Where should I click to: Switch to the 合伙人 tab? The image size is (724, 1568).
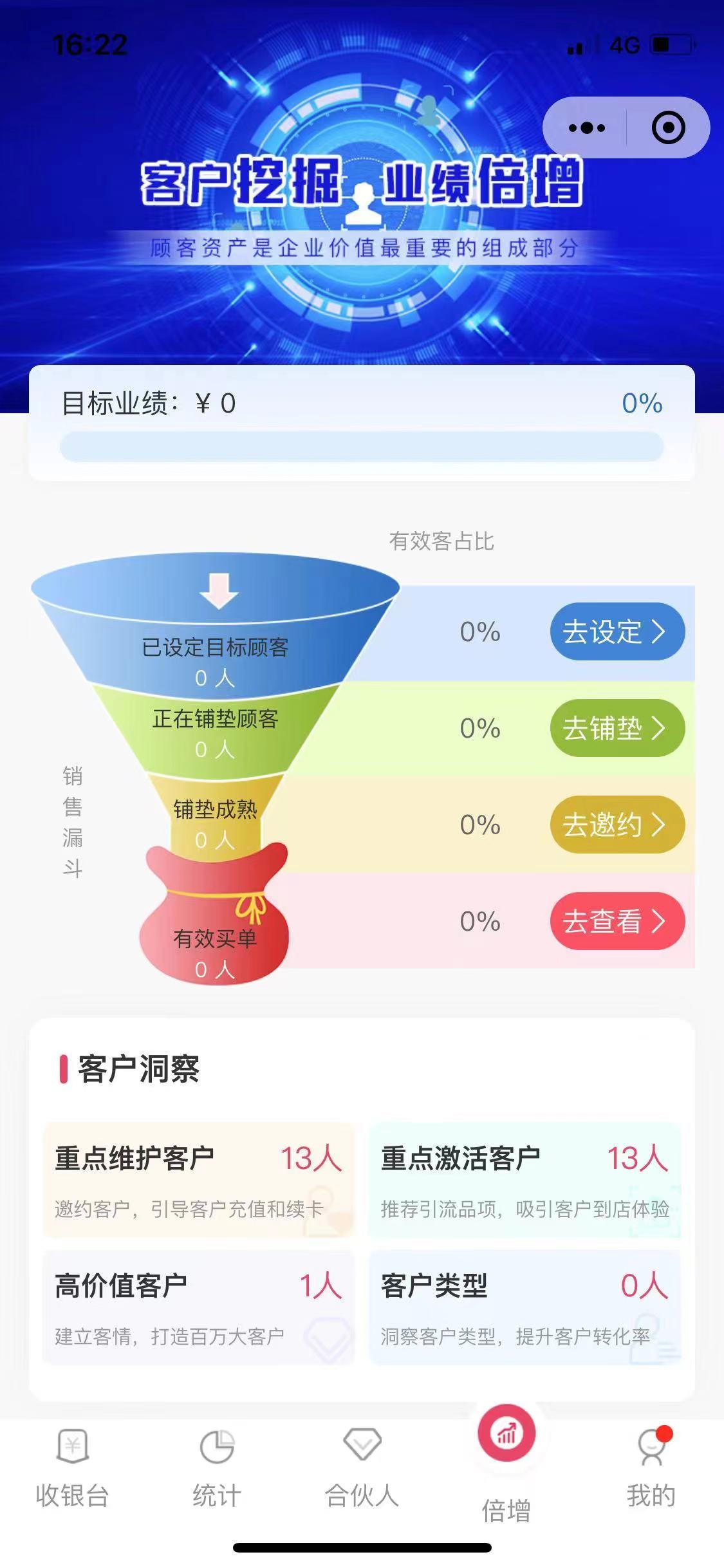coord(362,1469)
